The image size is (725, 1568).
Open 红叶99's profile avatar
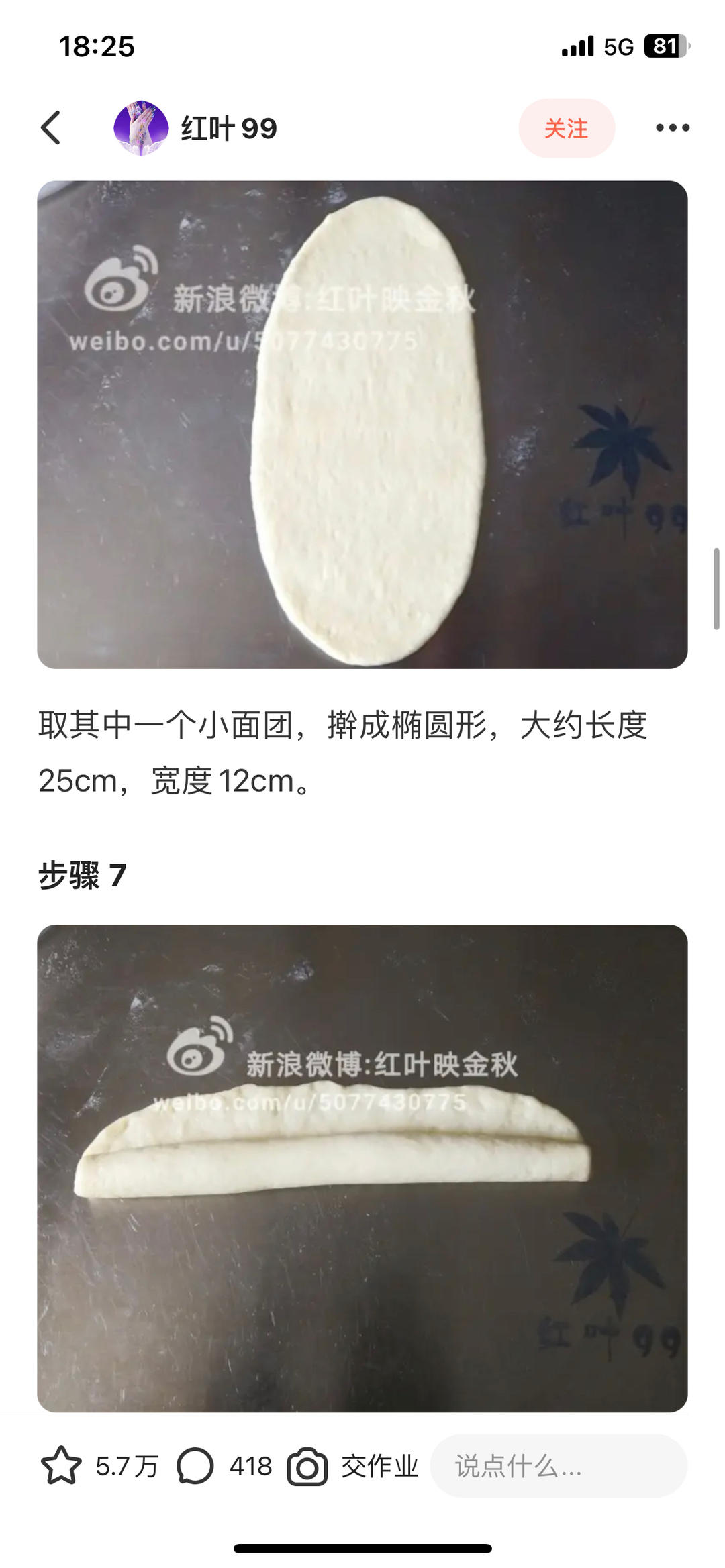click(141, 127)
